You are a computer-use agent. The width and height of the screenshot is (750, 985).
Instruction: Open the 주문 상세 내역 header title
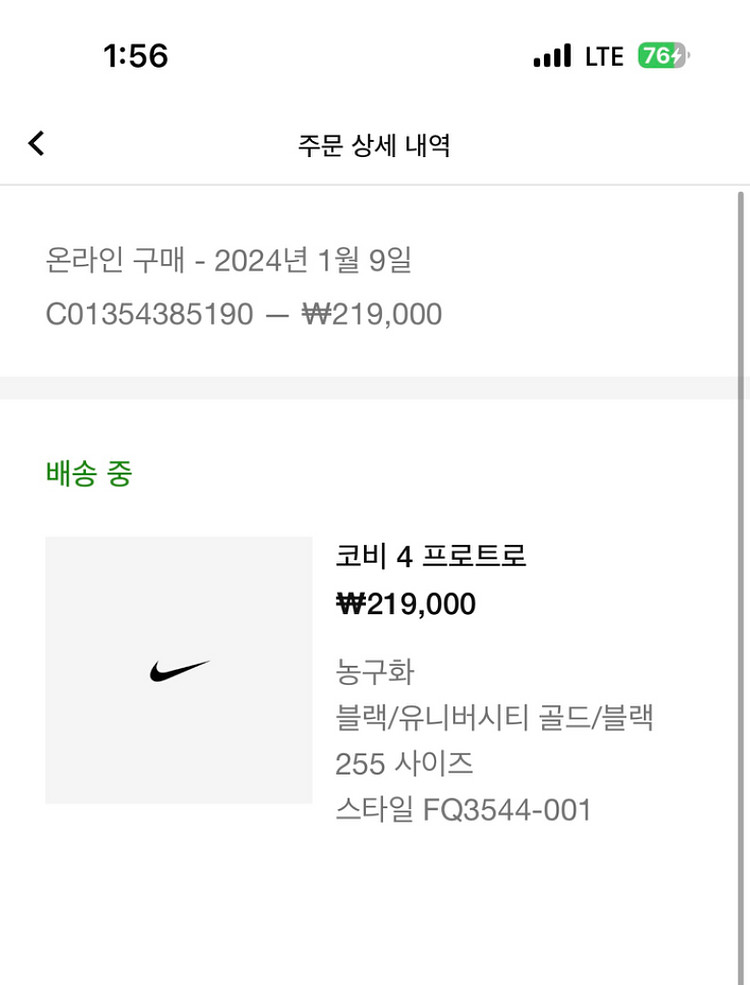coord(375,144)
